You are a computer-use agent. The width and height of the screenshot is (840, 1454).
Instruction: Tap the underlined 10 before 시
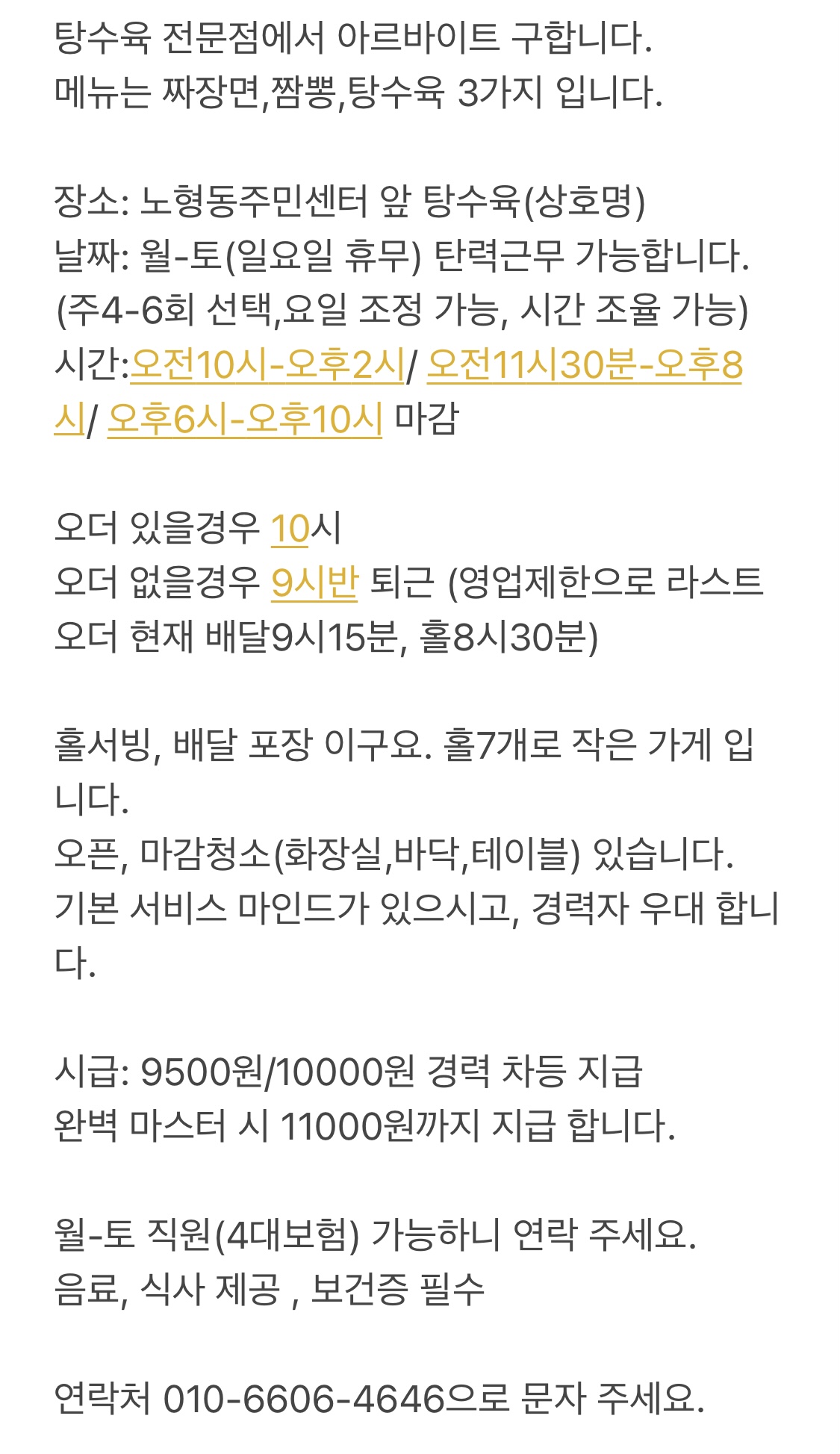(x=290, y=529)
